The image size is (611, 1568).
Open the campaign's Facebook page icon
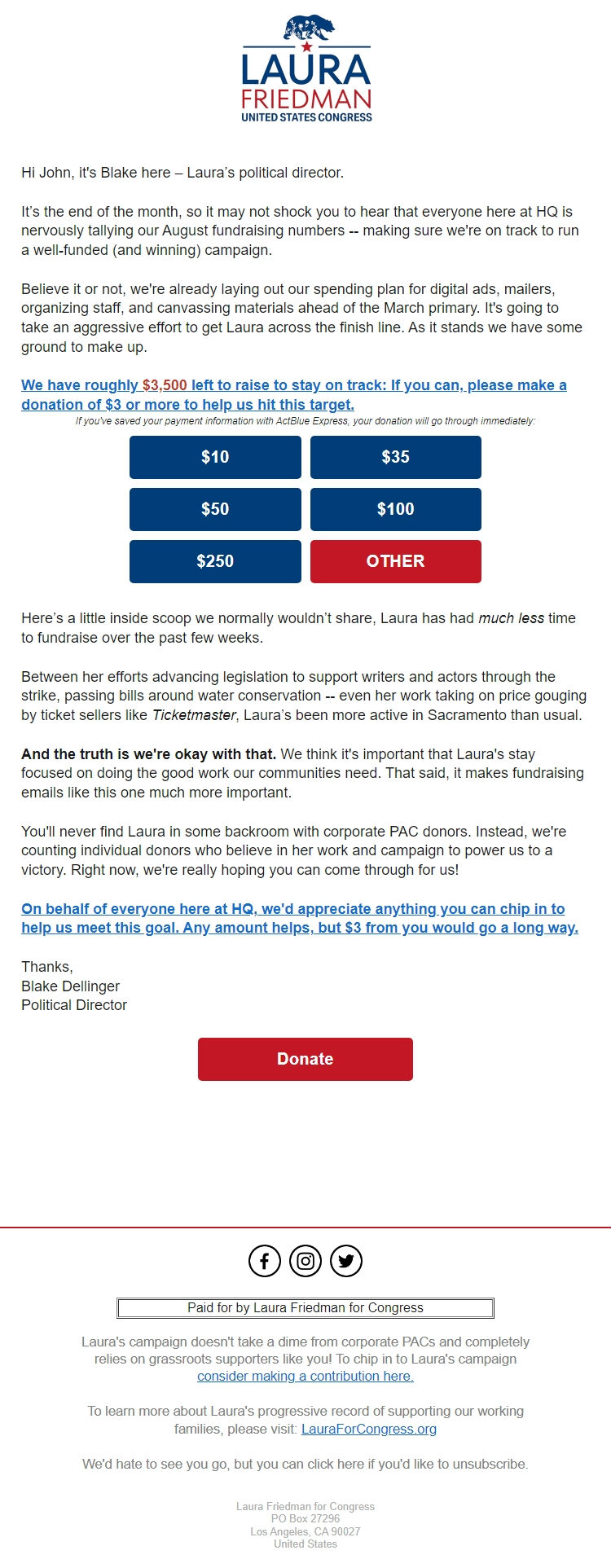(x=264, y=1260)
